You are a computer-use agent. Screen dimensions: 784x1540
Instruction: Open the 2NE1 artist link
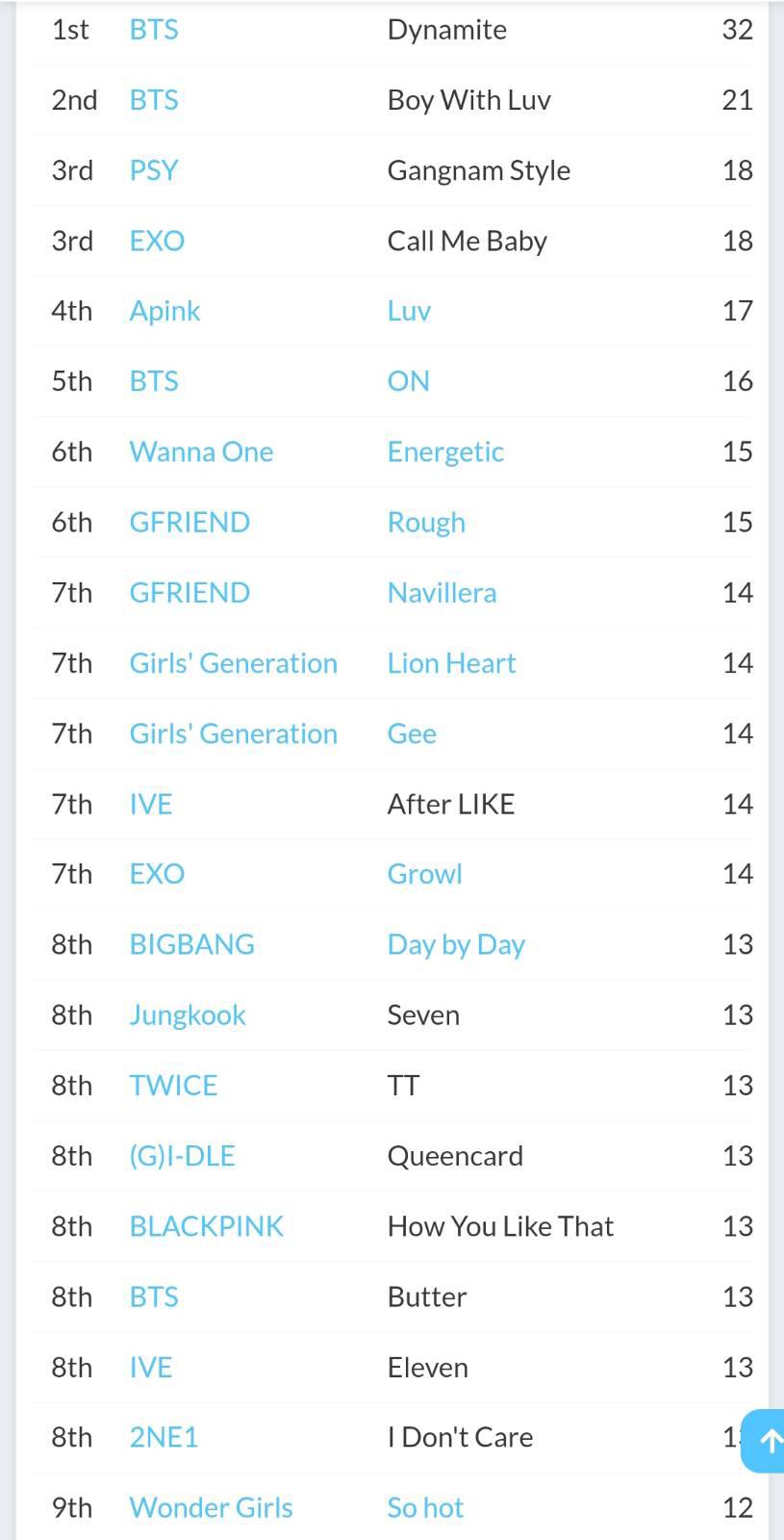click(164, 1437)
